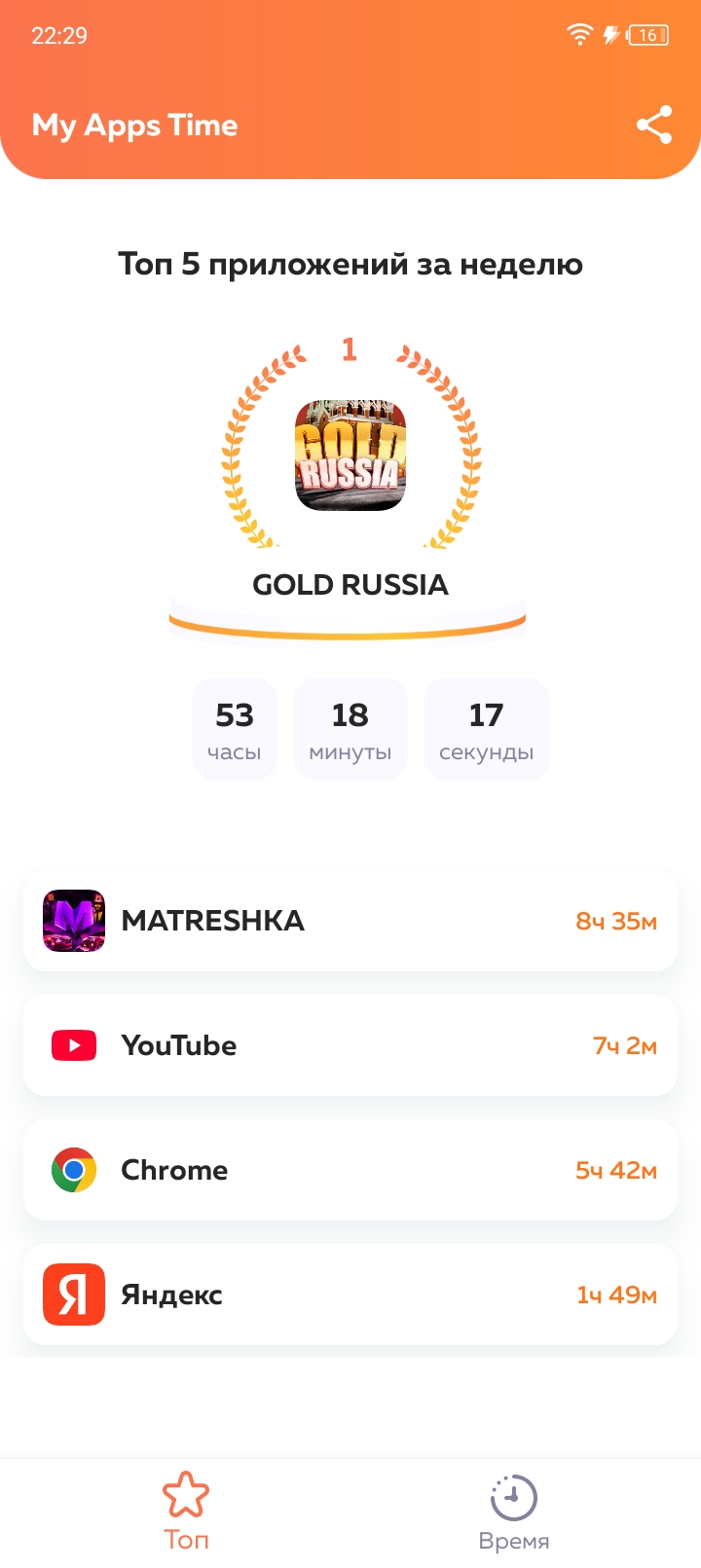Open the MATRESHKA usage row

tap(350, 921)
